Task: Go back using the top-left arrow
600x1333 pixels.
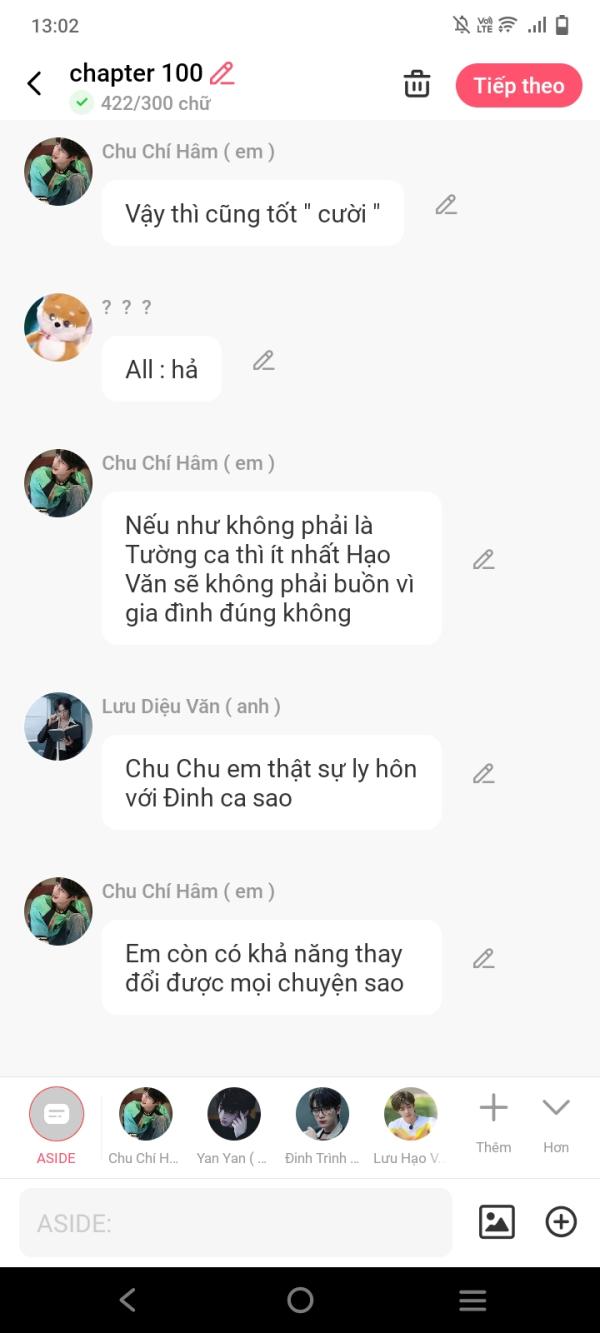Action: (34, 84)
